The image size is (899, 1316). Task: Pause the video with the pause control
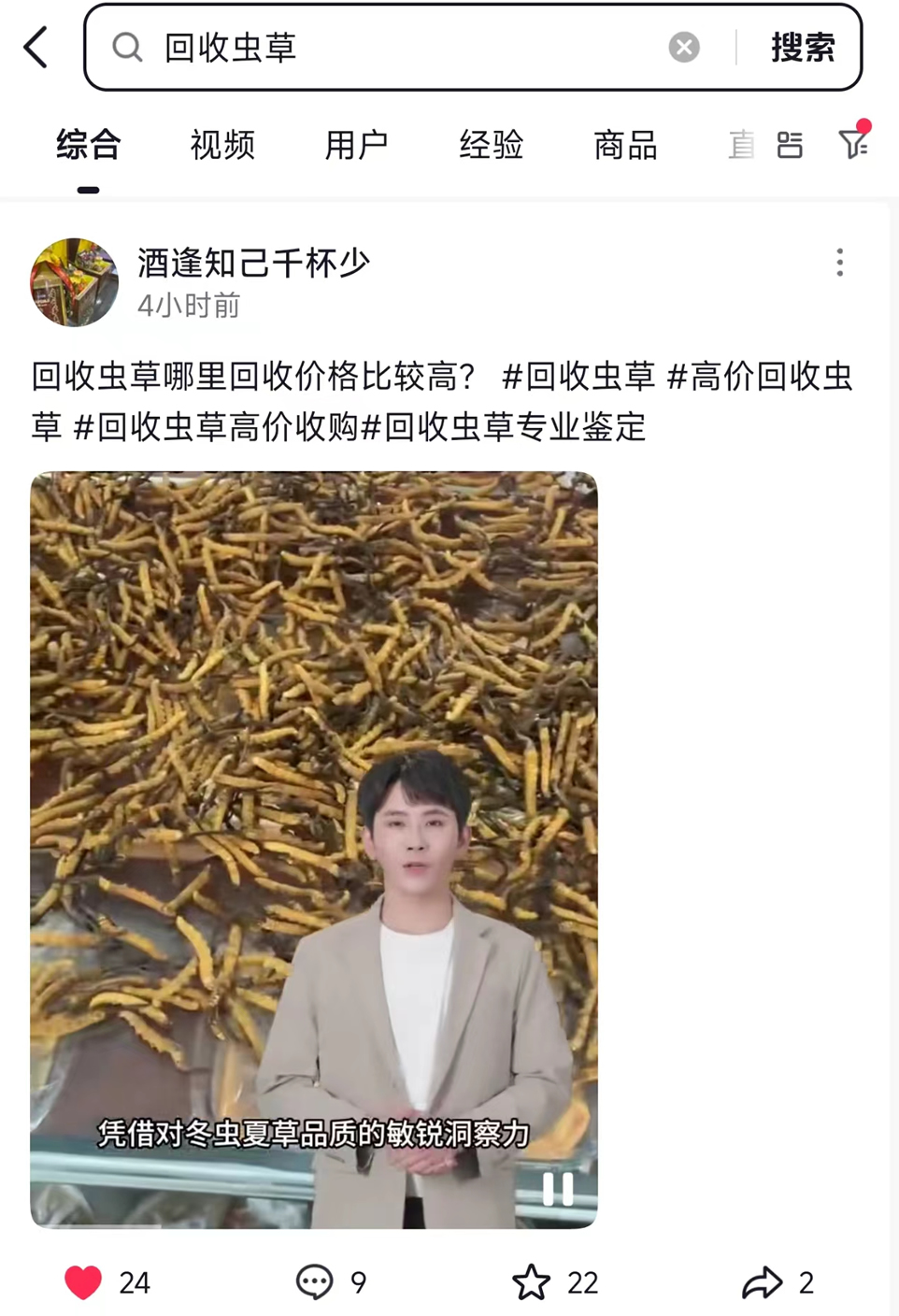tap(557, 1189)
